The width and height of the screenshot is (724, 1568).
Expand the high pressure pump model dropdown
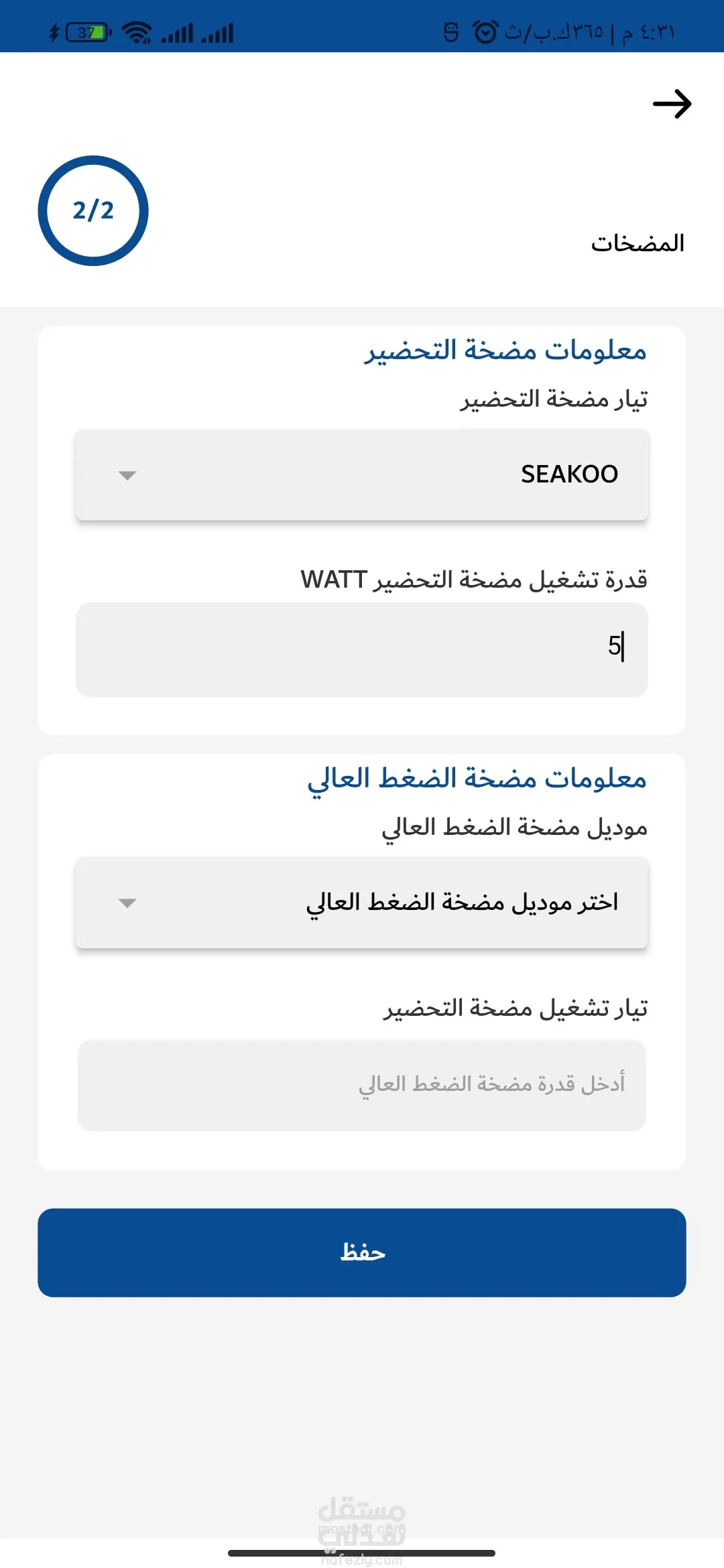tap(362, 903)
